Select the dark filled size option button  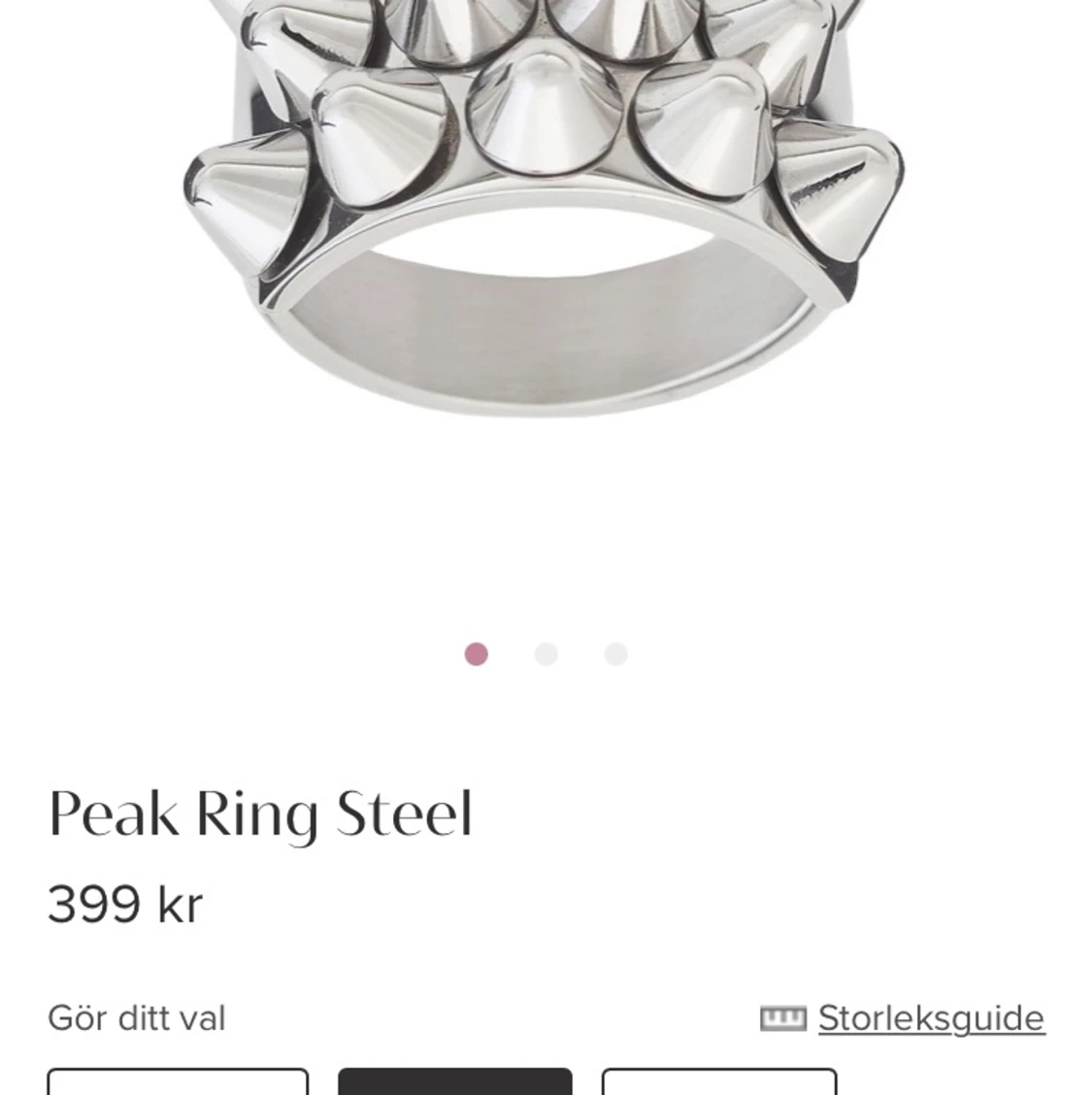pyautogui.click(x=455, y=1082)
